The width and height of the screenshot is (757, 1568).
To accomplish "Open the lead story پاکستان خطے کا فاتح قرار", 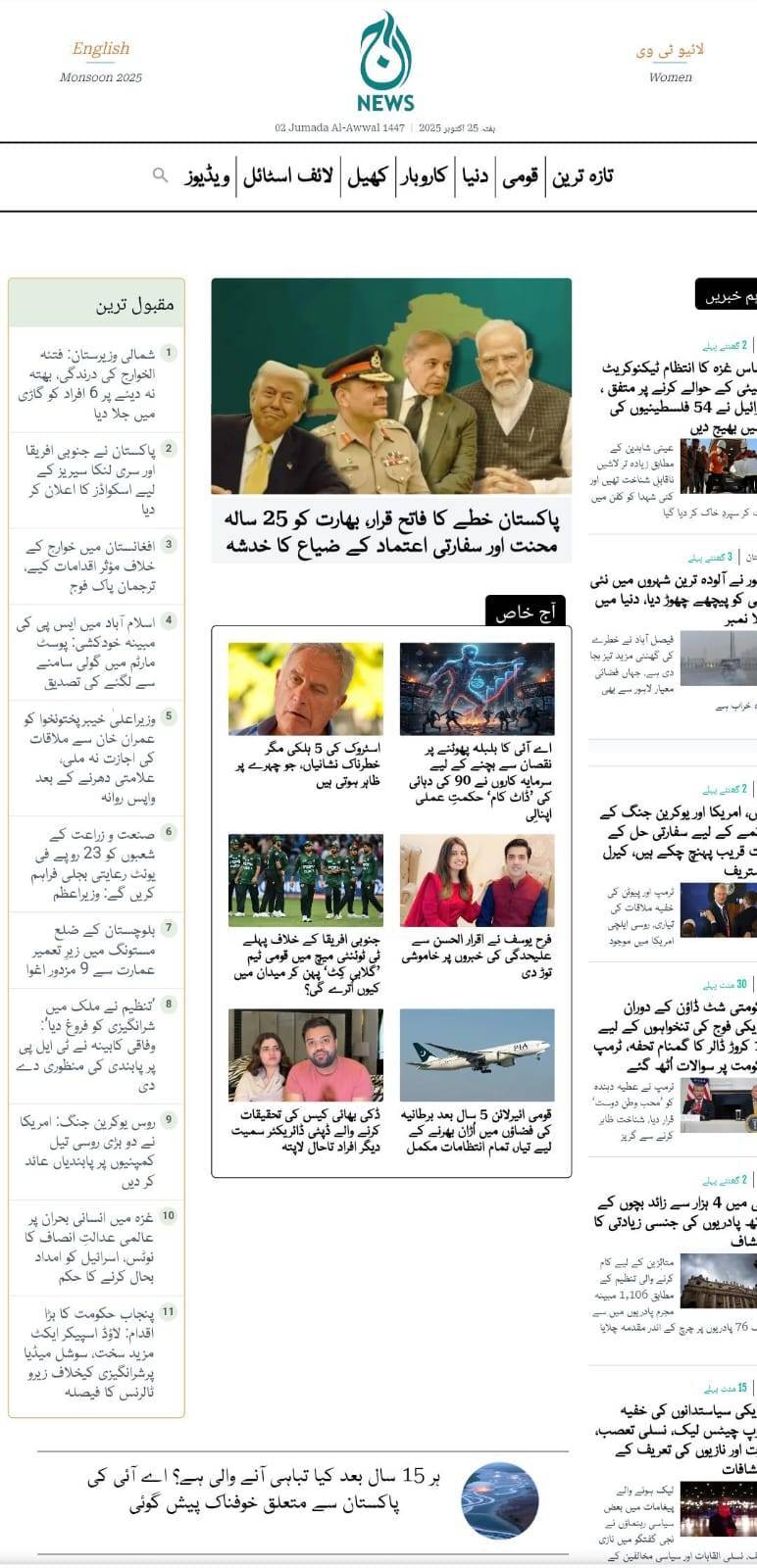I will pos(391,530).
